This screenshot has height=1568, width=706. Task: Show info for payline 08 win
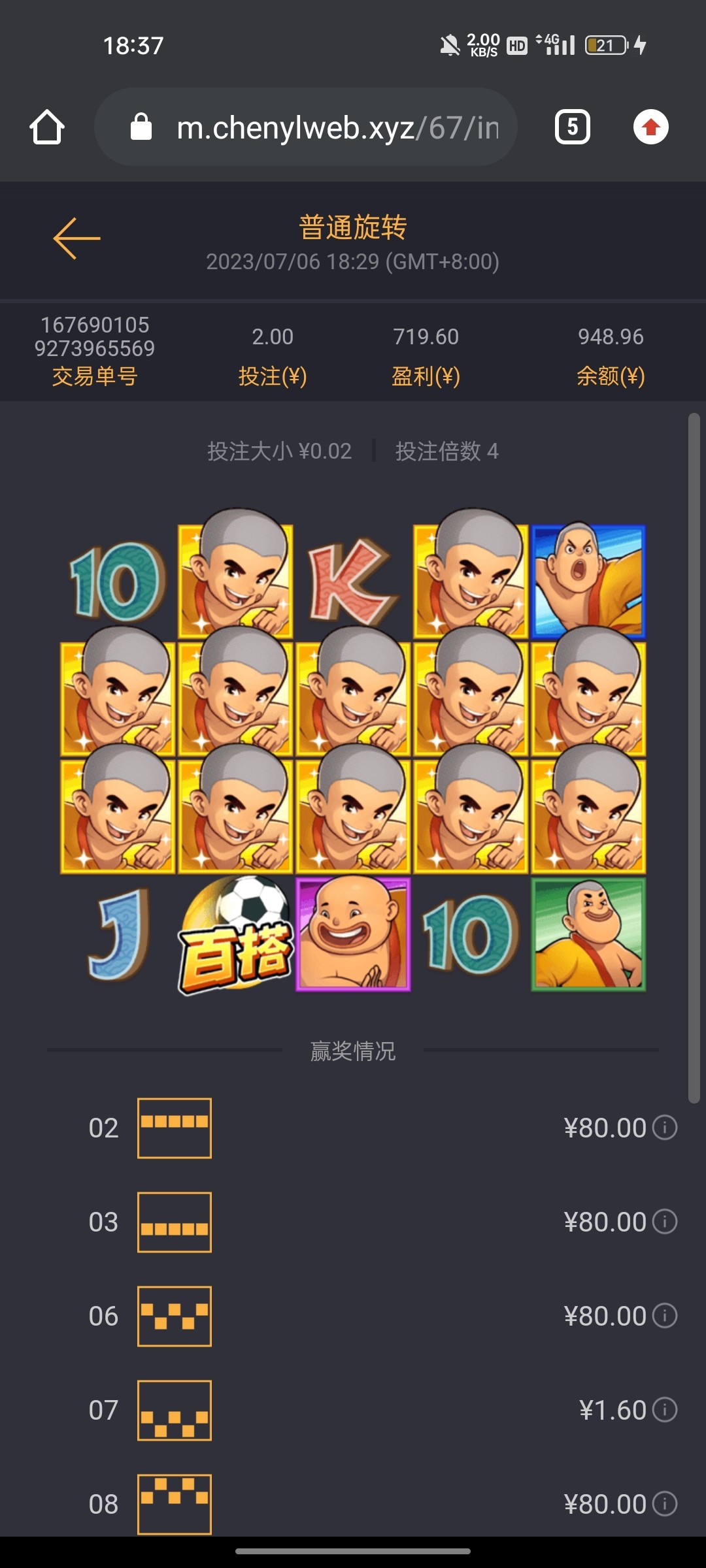(665, 1504)
